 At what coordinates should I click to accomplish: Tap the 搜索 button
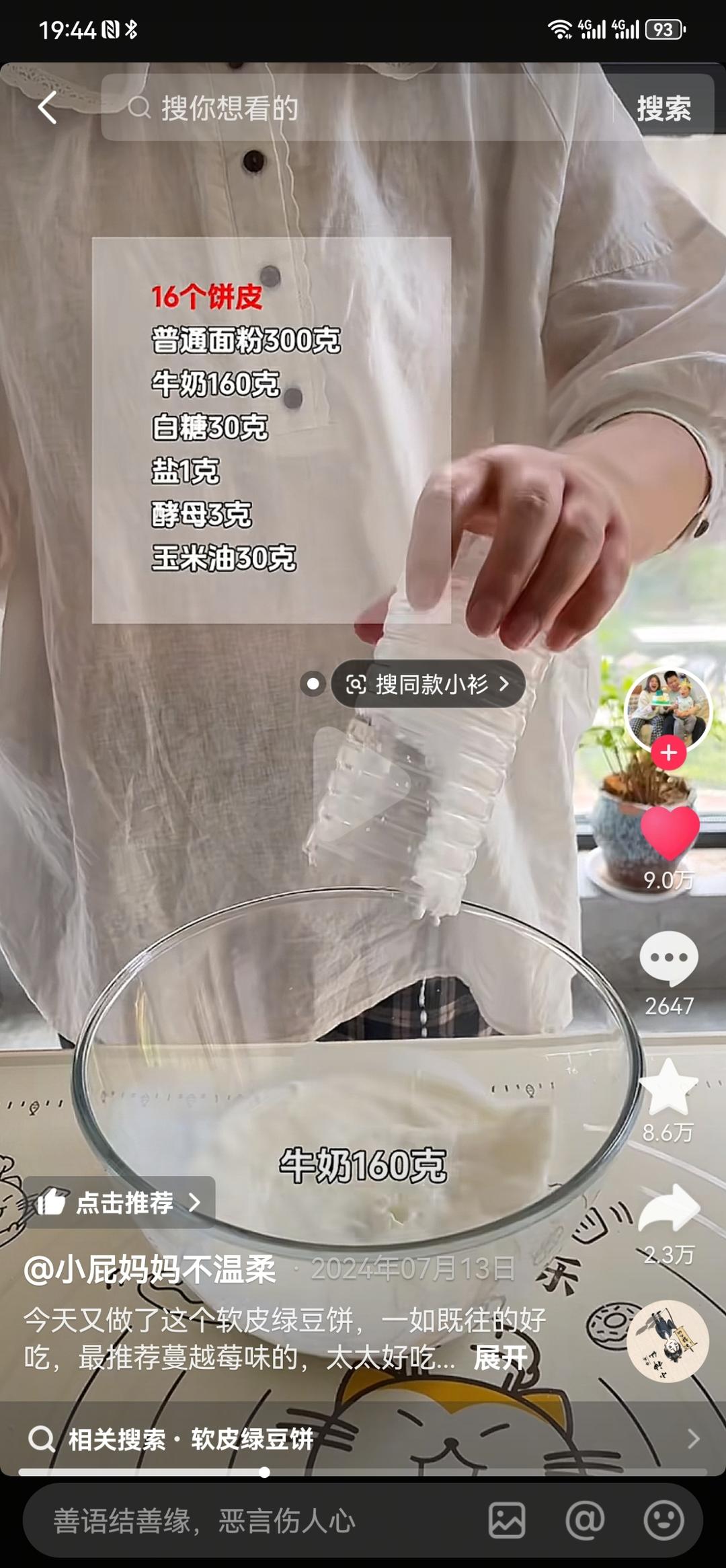663,108
